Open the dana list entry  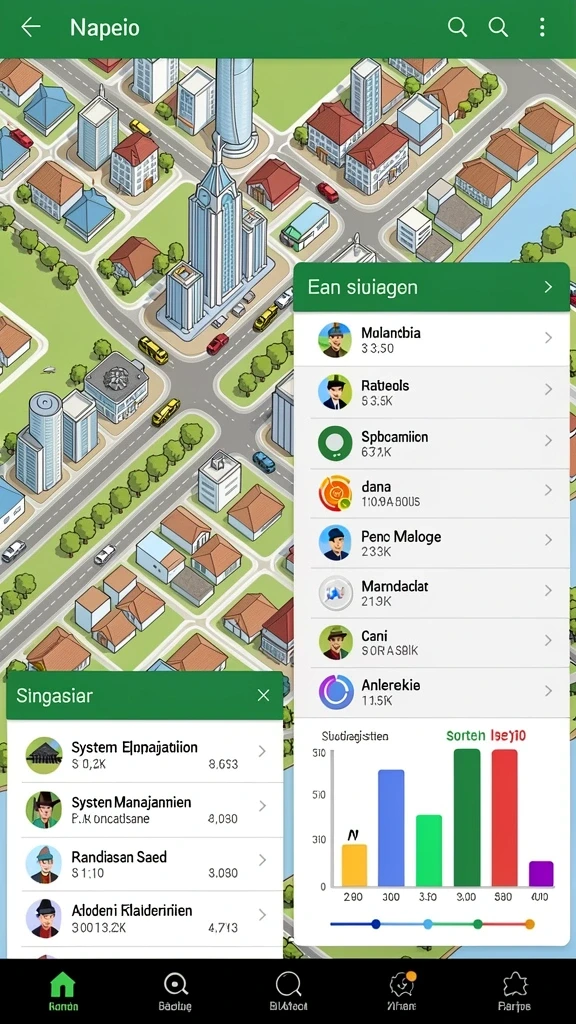[432, 493]
